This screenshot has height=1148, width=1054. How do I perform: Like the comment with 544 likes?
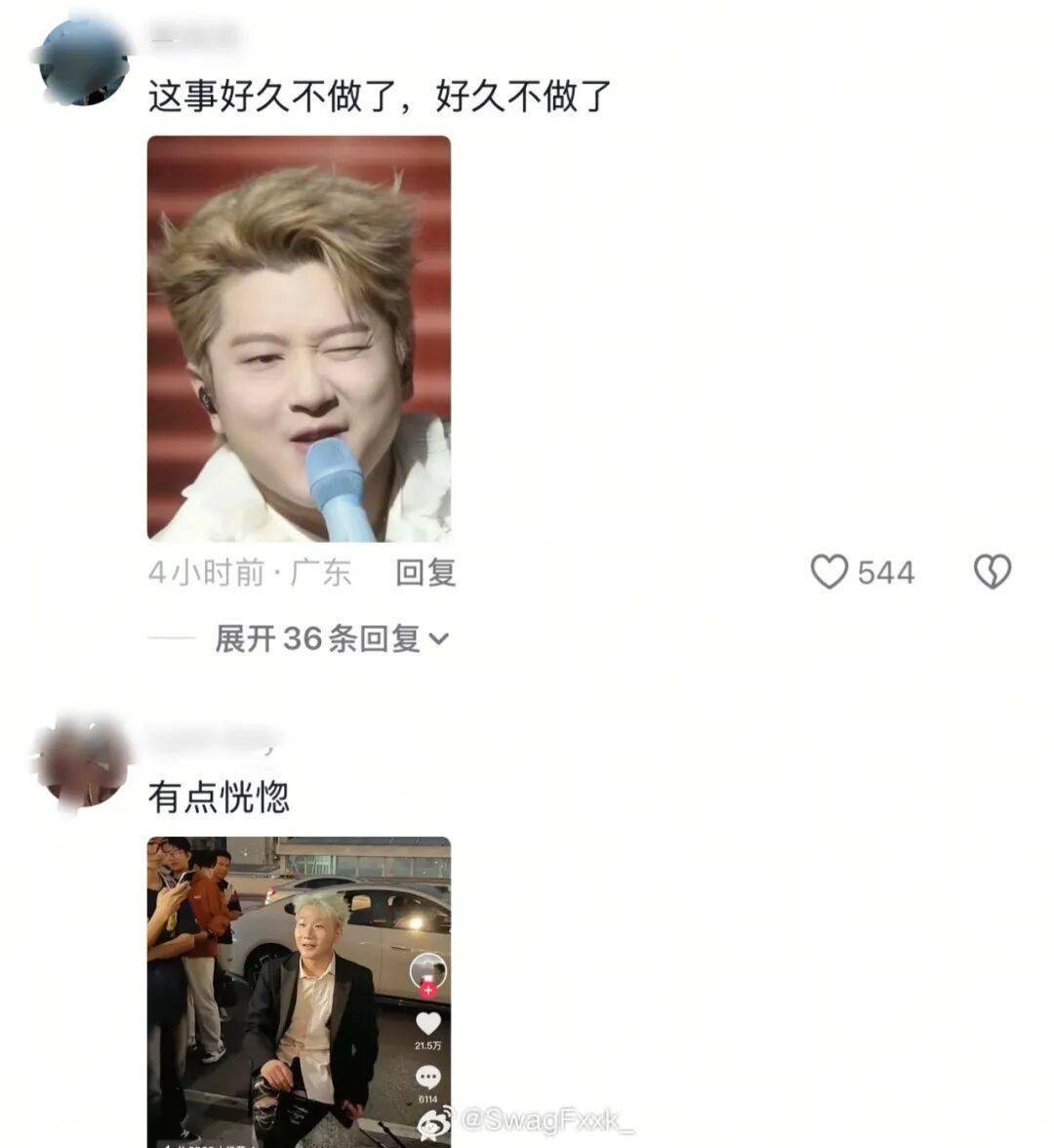(x=830, y=572)
